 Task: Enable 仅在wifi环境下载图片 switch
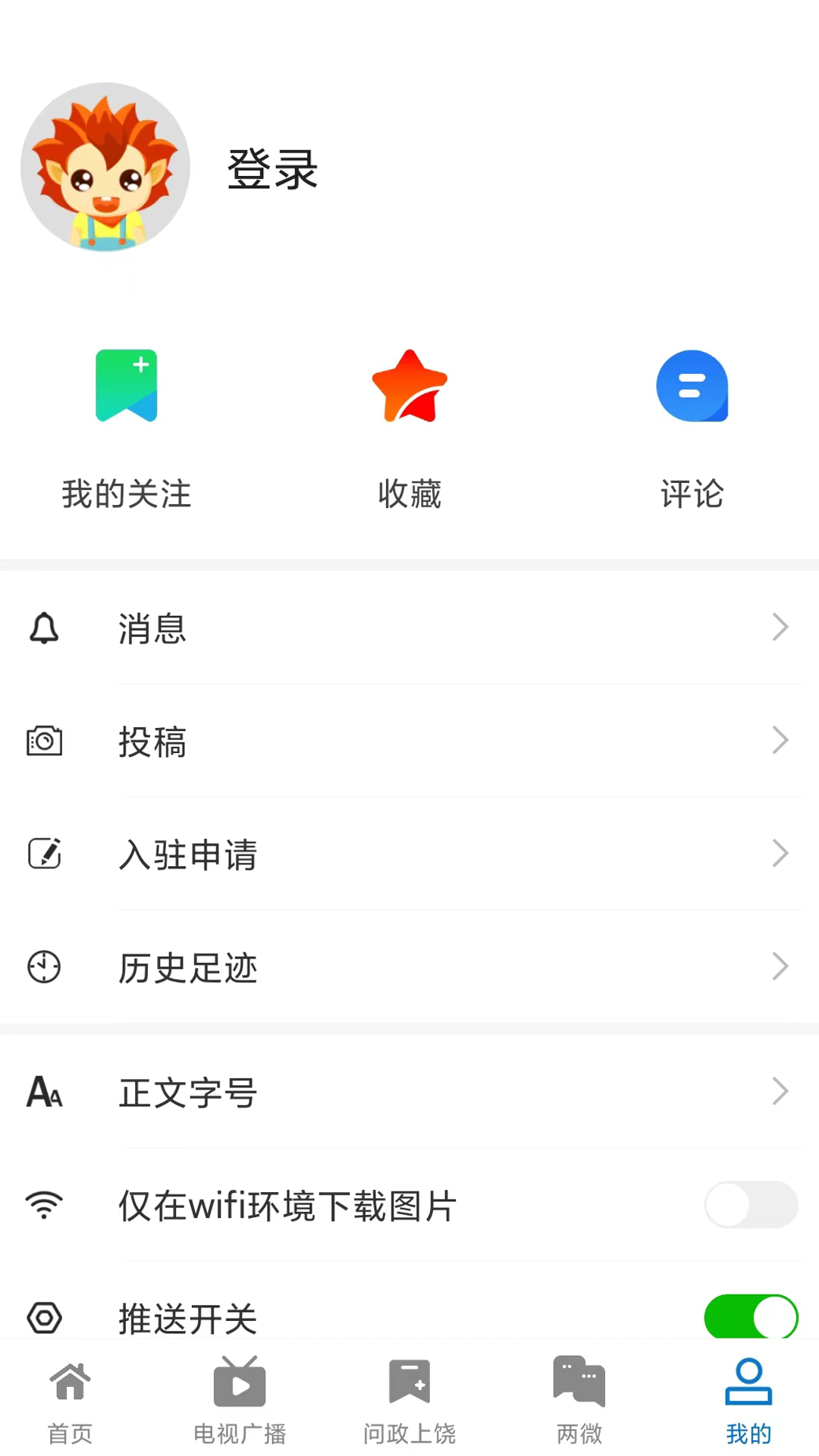click(751, 1204)
